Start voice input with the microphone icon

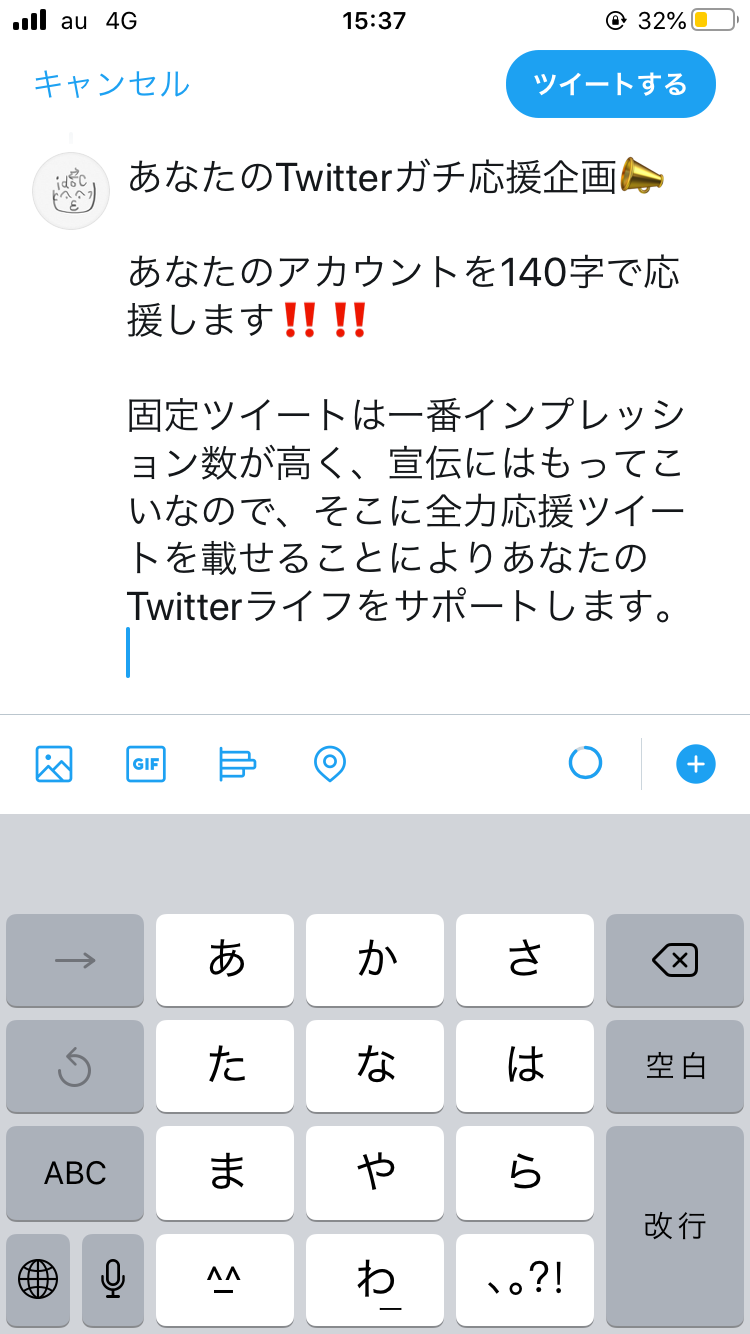coord(112,1280)
